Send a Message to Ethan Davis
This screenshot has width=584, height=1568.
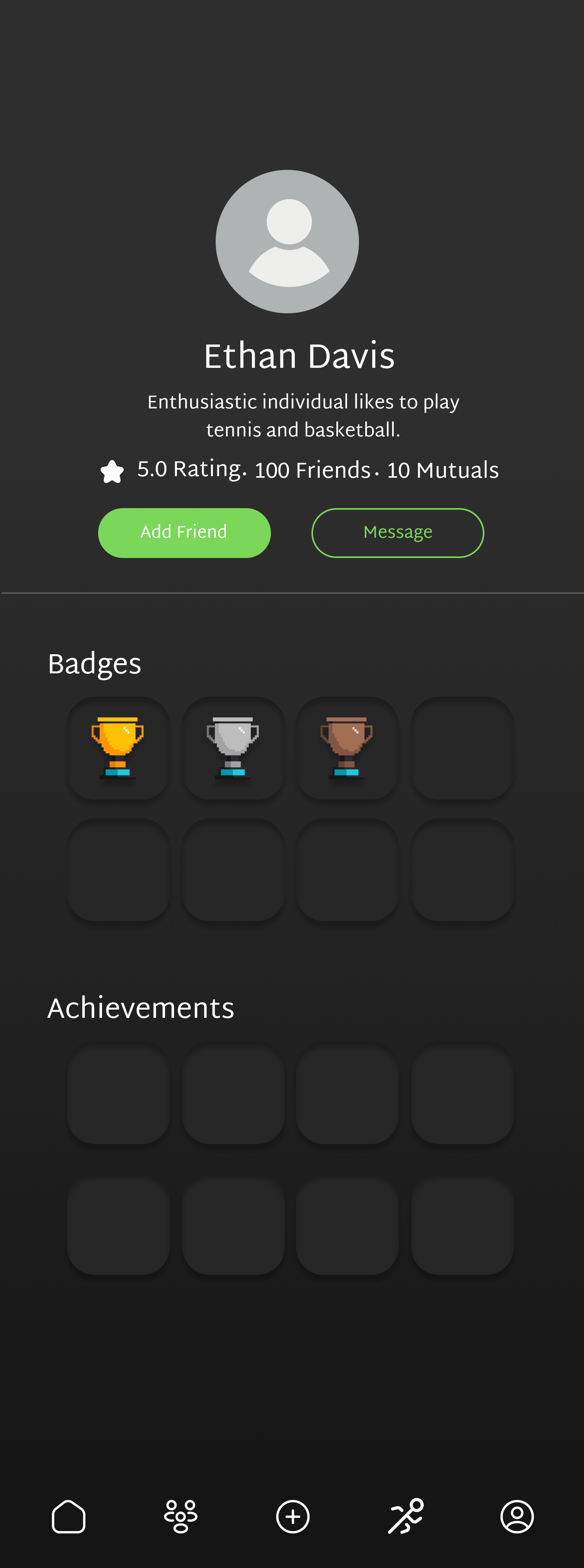[397, 532]
